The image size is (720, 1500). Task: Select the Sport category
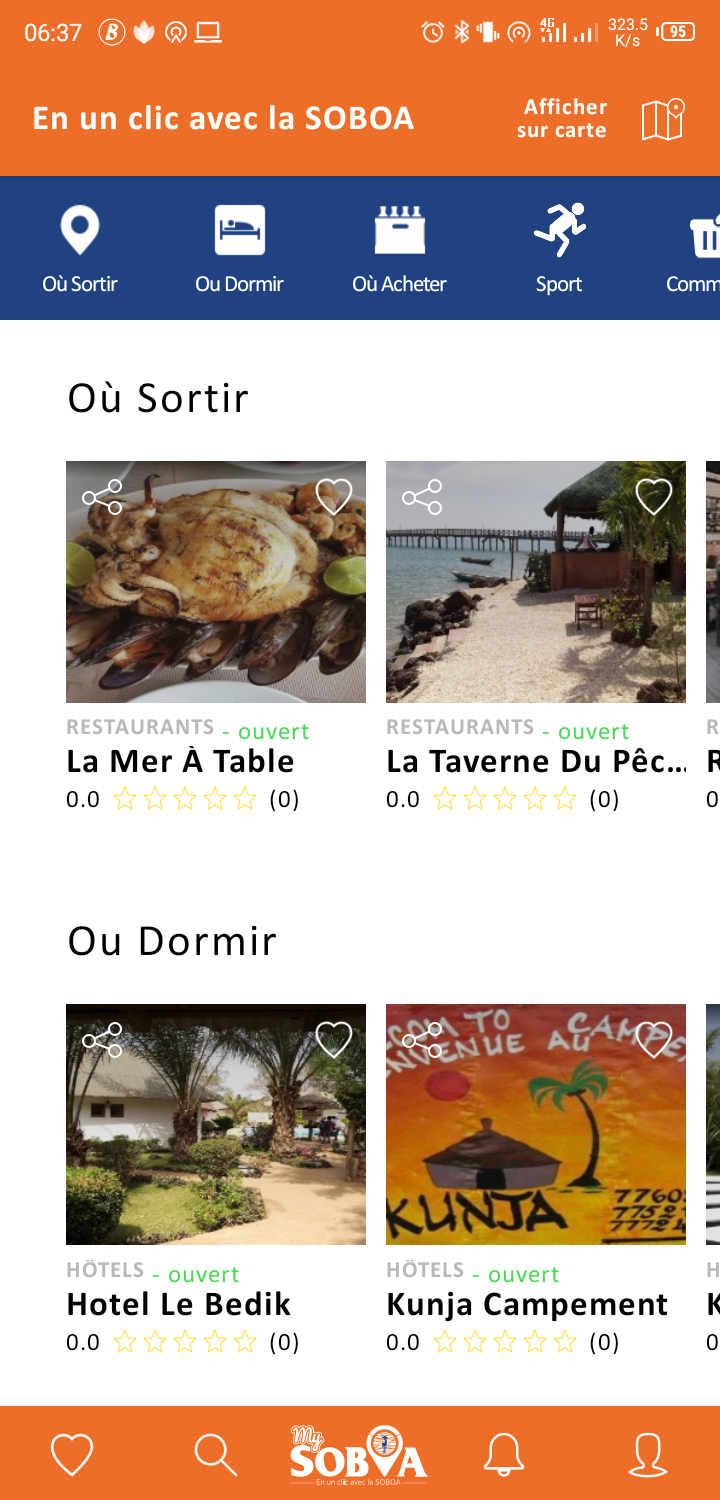pyautogui.click(x=558, y=250)
